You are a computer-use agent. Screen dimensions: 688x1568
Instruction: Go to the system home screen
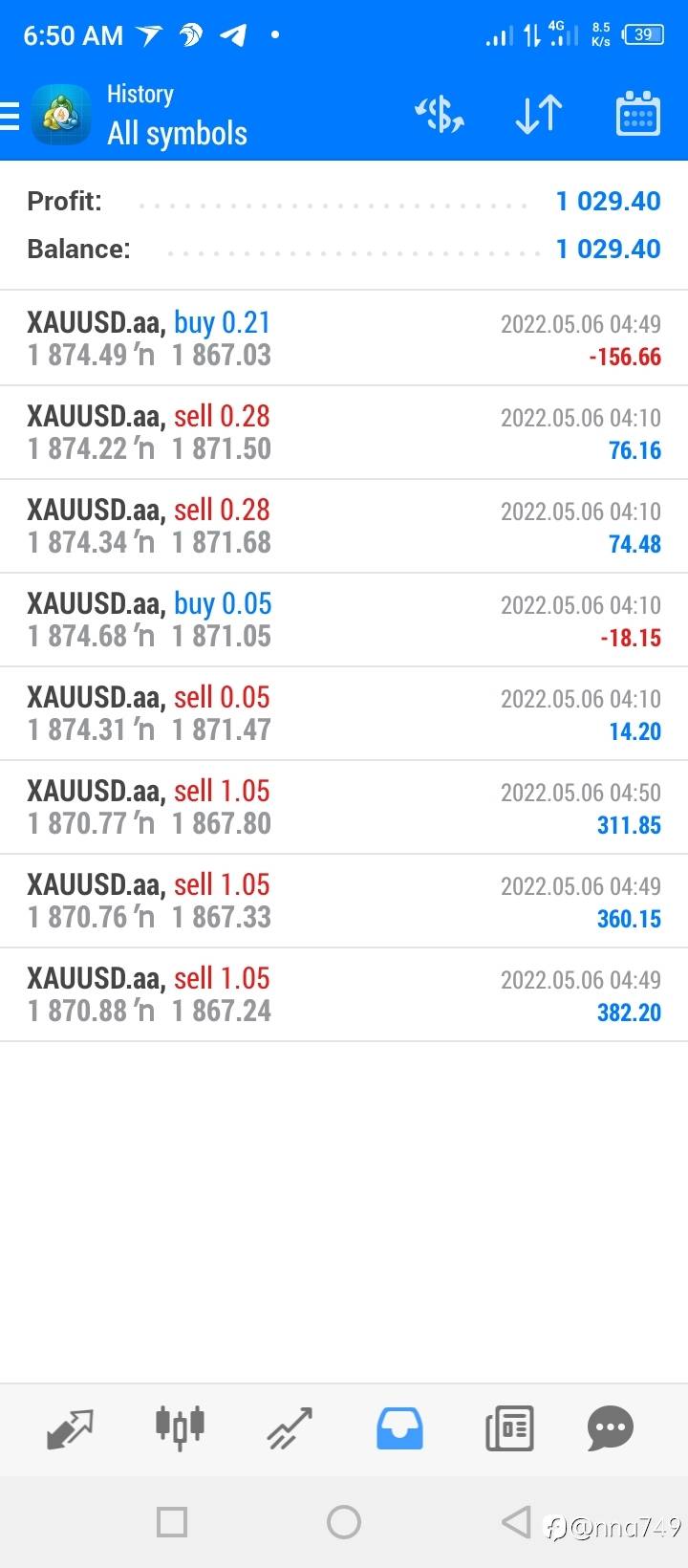click(x=344, y=1521)
